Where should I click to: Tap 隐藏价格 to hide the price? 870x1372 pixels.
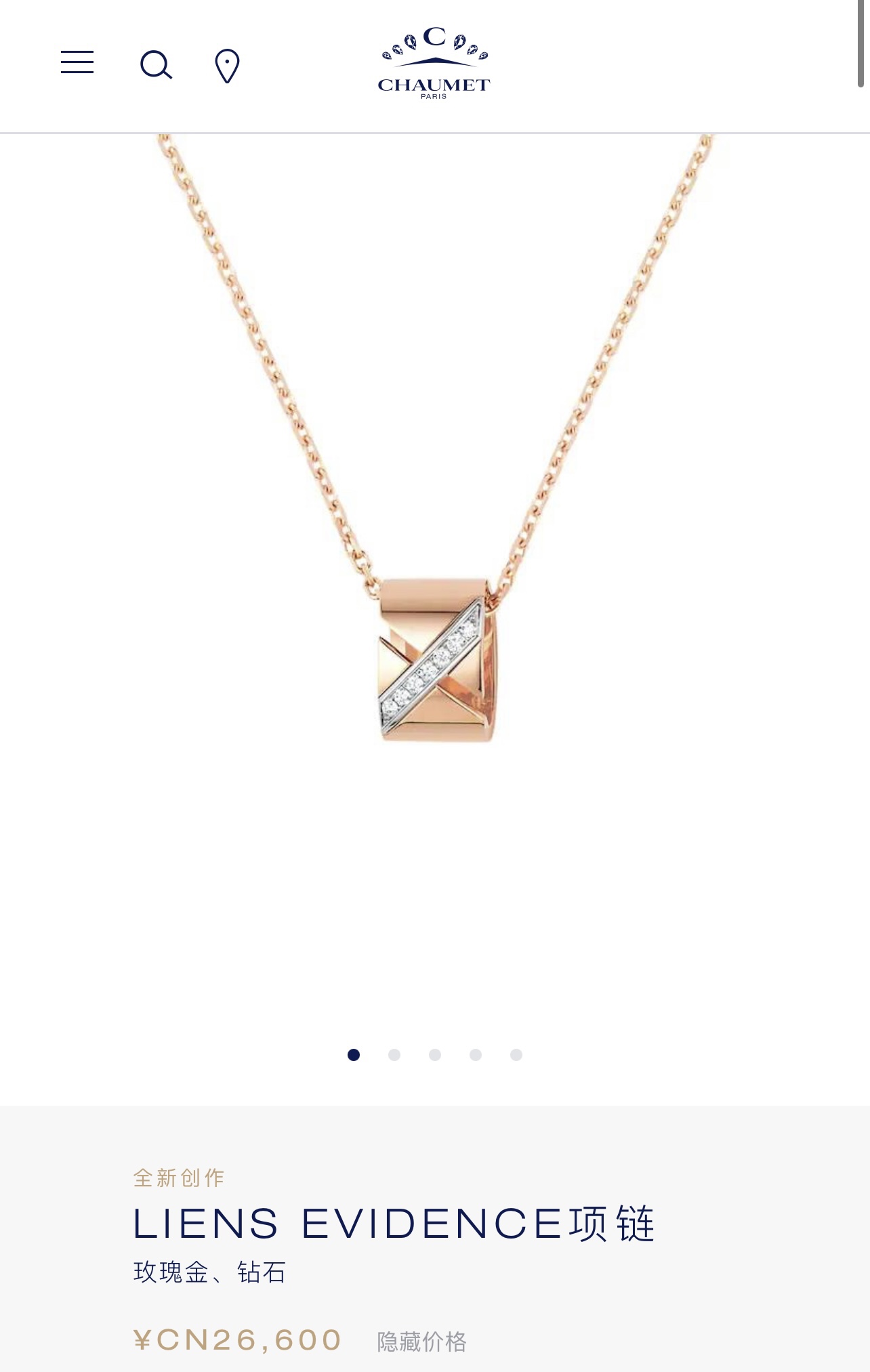click(x=421, y=1342)
